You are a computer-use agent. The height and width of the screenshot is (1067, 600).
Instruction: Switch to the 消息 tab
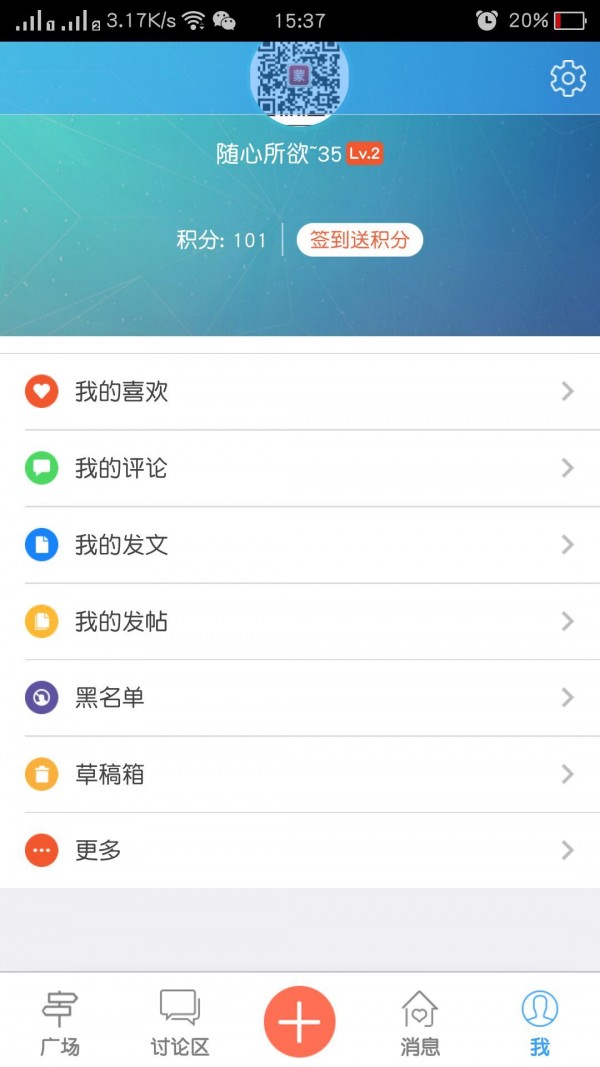point(420,1022)
